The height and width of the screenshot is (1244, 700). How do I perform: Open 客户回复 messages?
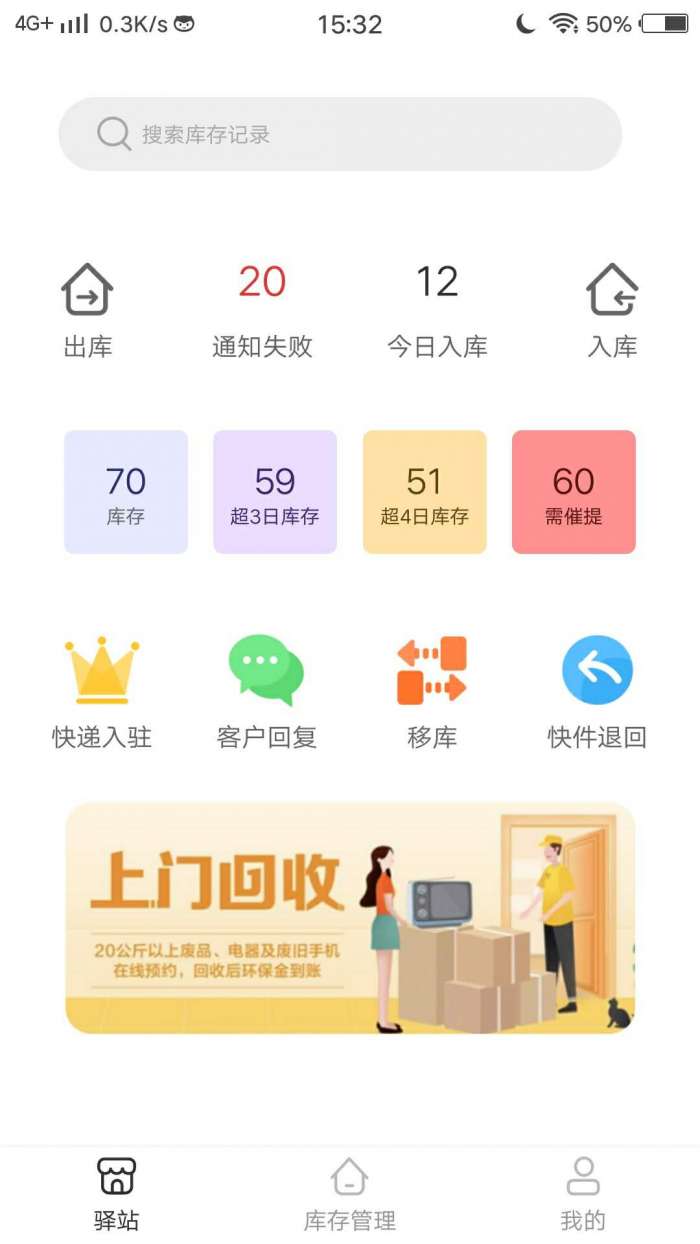(266, 692)
